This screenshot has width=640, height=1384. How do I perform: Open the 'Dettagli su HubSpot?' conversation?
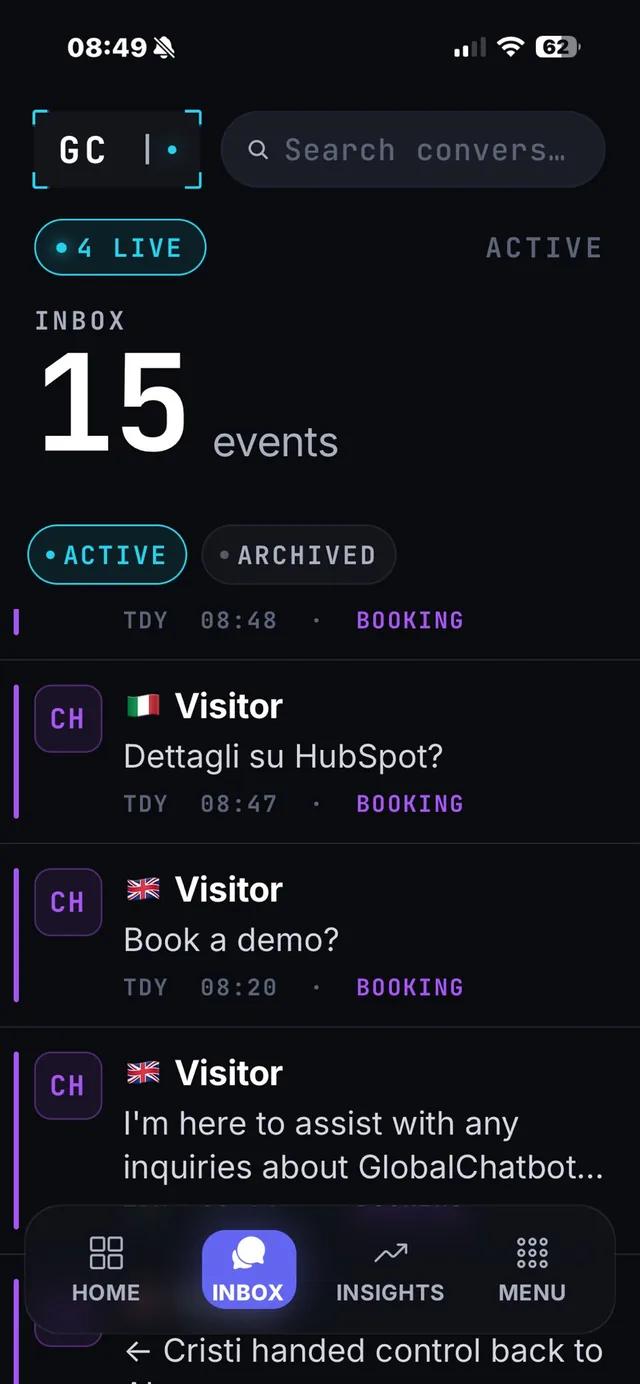[320, 752]
